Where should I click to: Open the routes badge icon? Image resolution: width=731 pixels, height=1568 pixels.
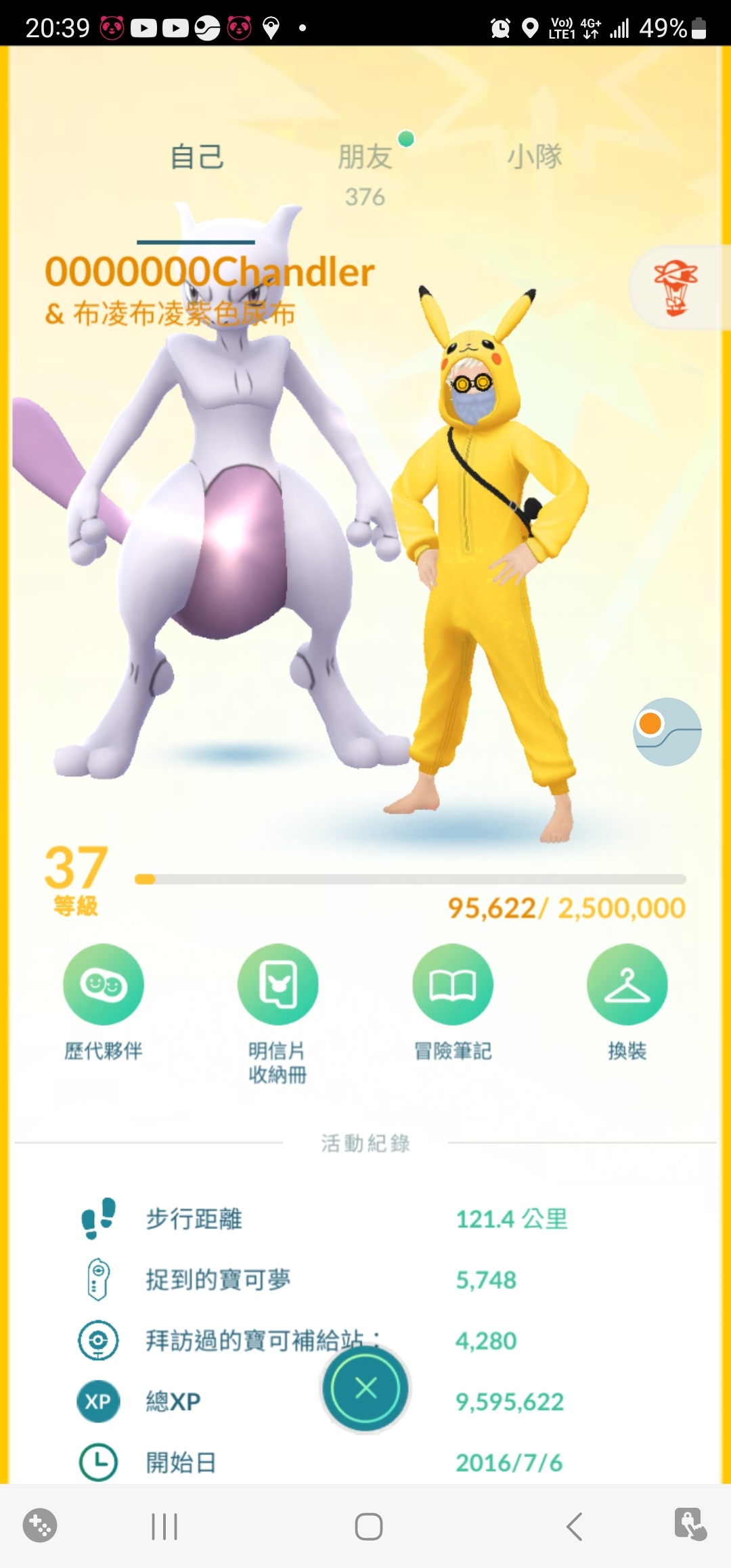click(x=667, y=732)
